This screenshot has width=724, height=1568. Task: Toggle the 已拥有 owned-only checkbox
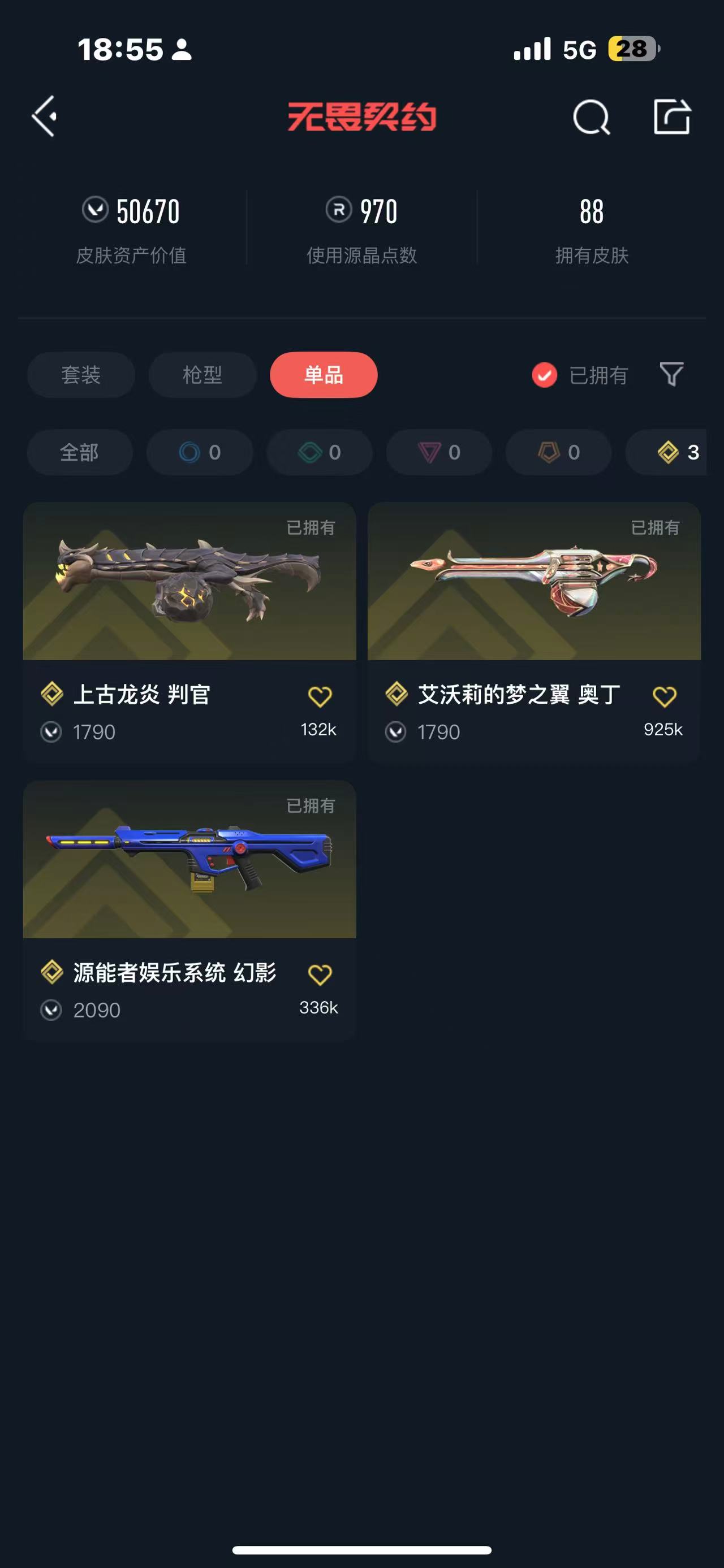pyautogui.click(x=544, y=375)
